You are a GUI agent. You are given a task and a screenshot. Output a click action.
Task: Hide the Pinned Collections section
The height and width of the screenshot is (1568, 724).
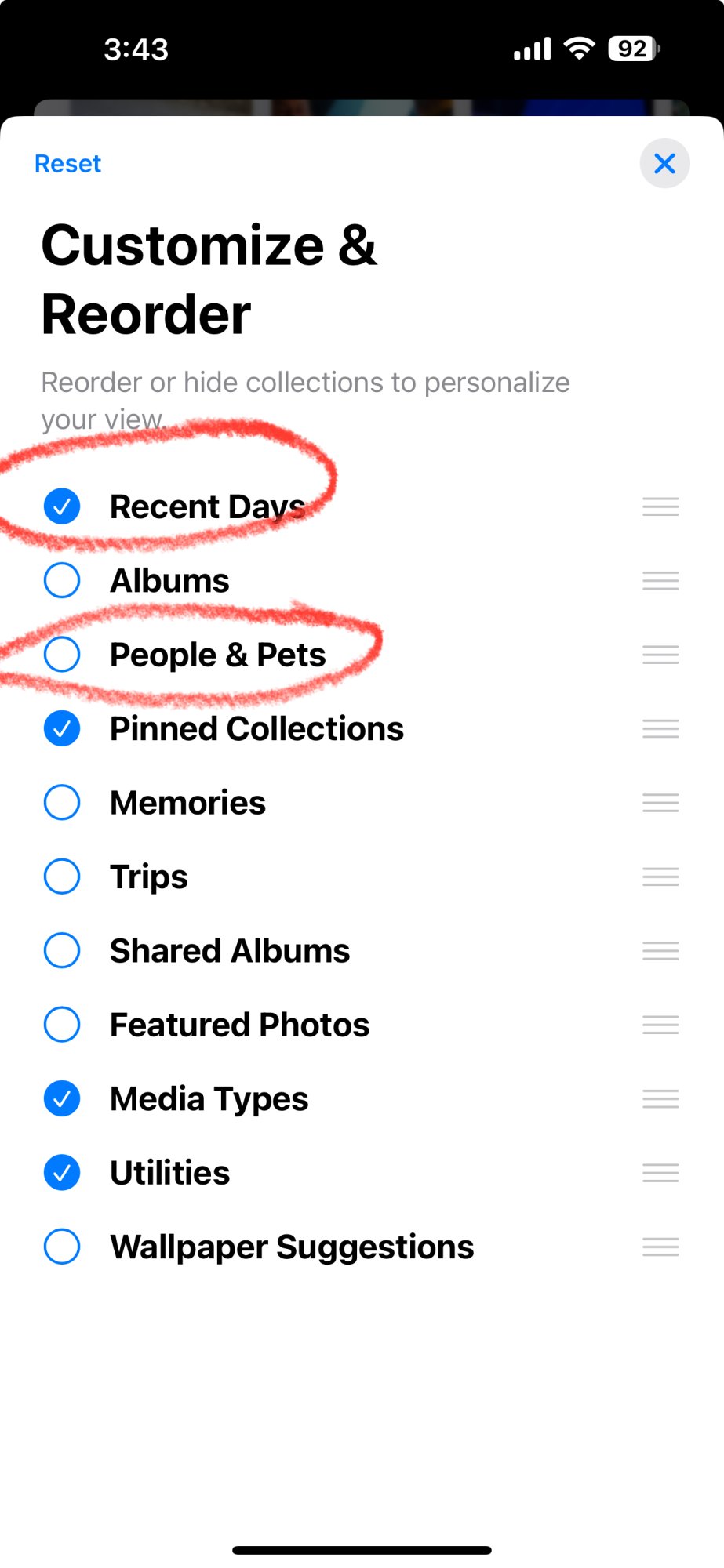(x=62, y=728)
